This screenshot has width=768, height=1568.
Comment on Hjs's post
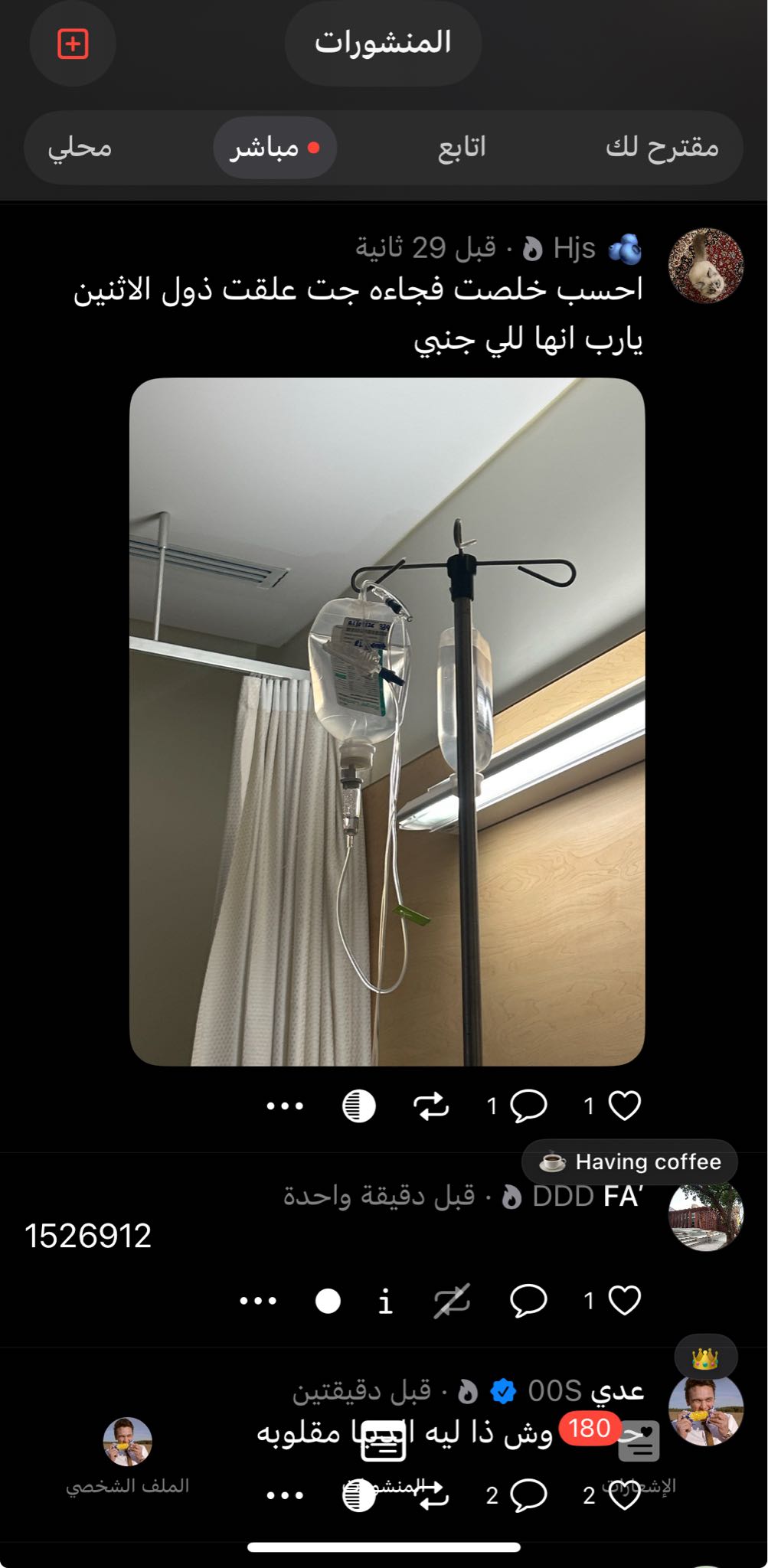pos(528,1106)
